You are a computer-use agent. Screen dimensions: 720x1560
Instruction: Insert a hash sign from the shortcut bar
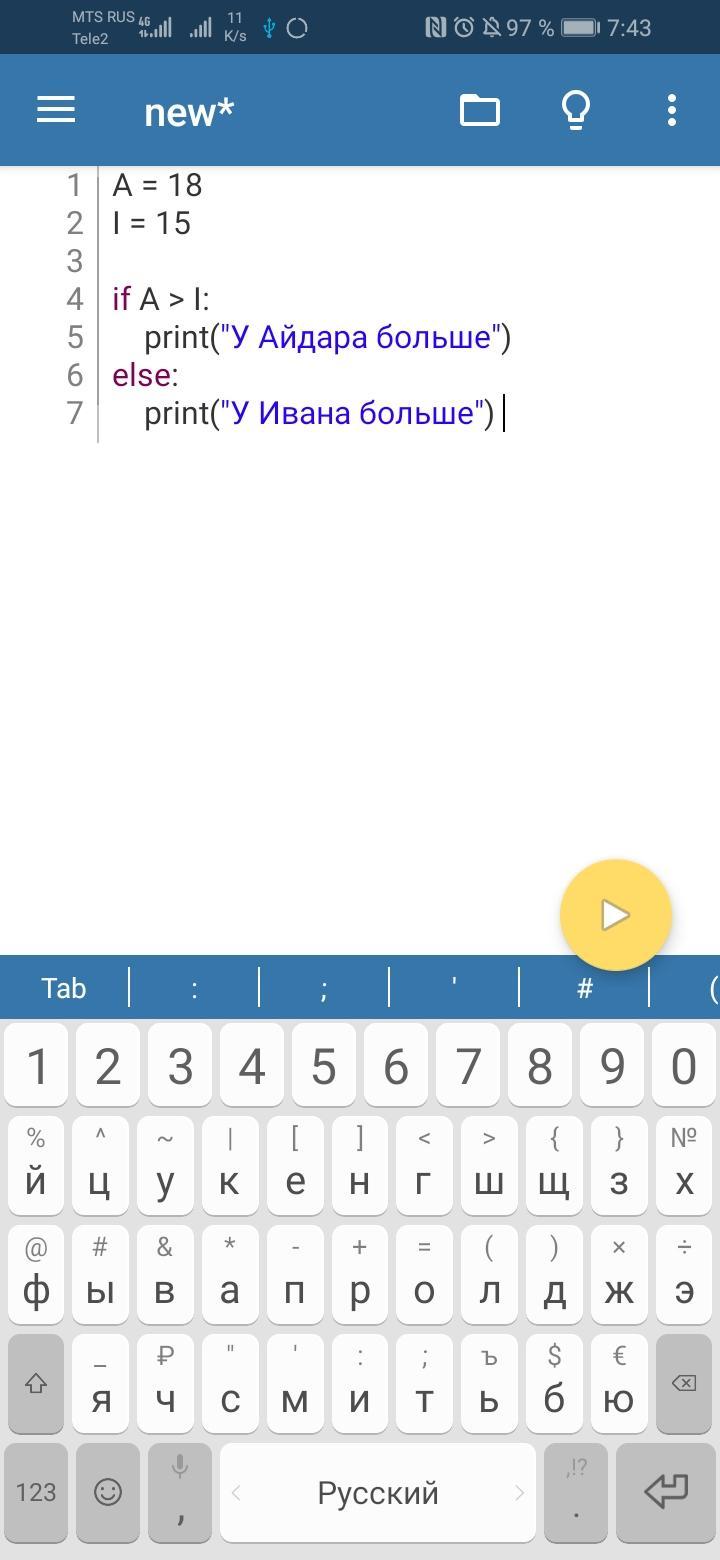click(585, 988)
